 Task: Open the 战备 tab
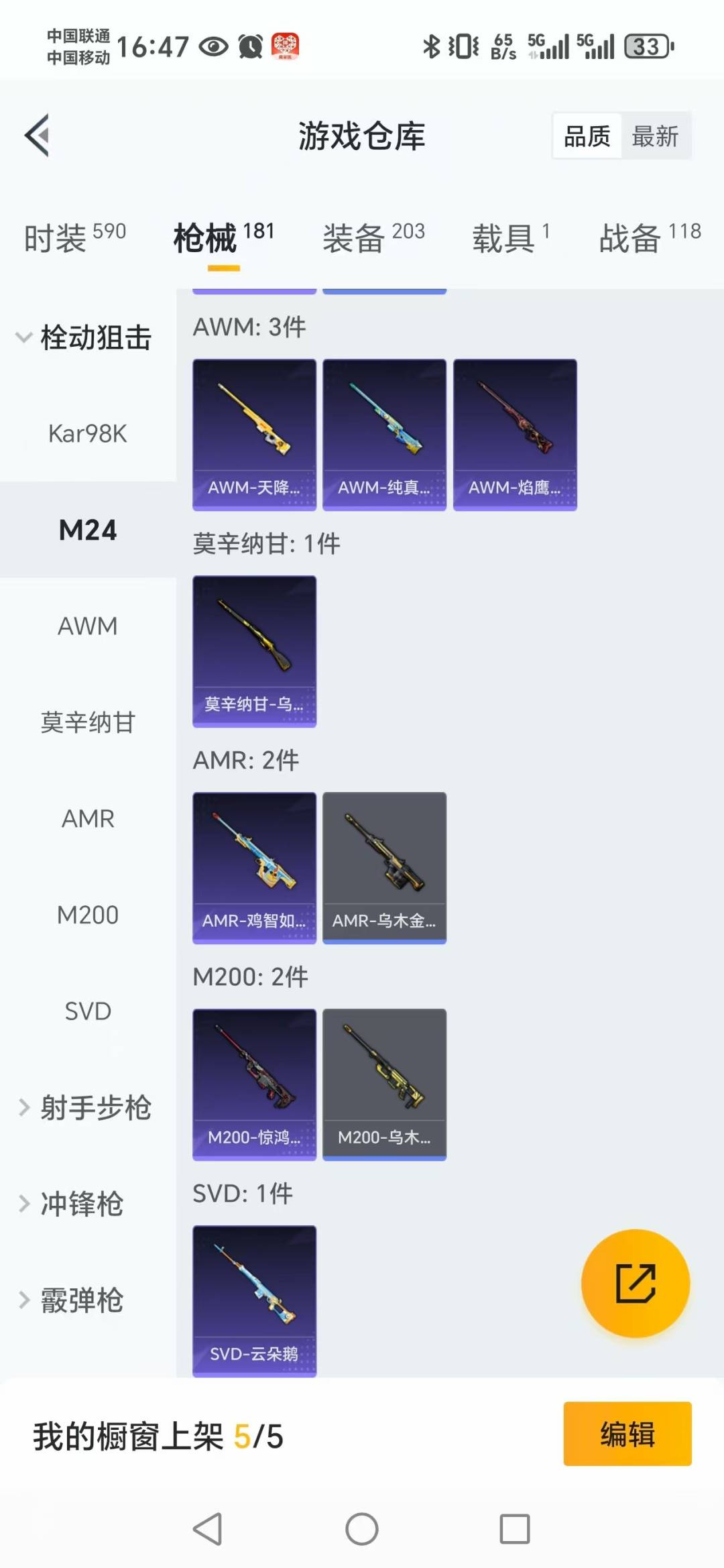649,238
